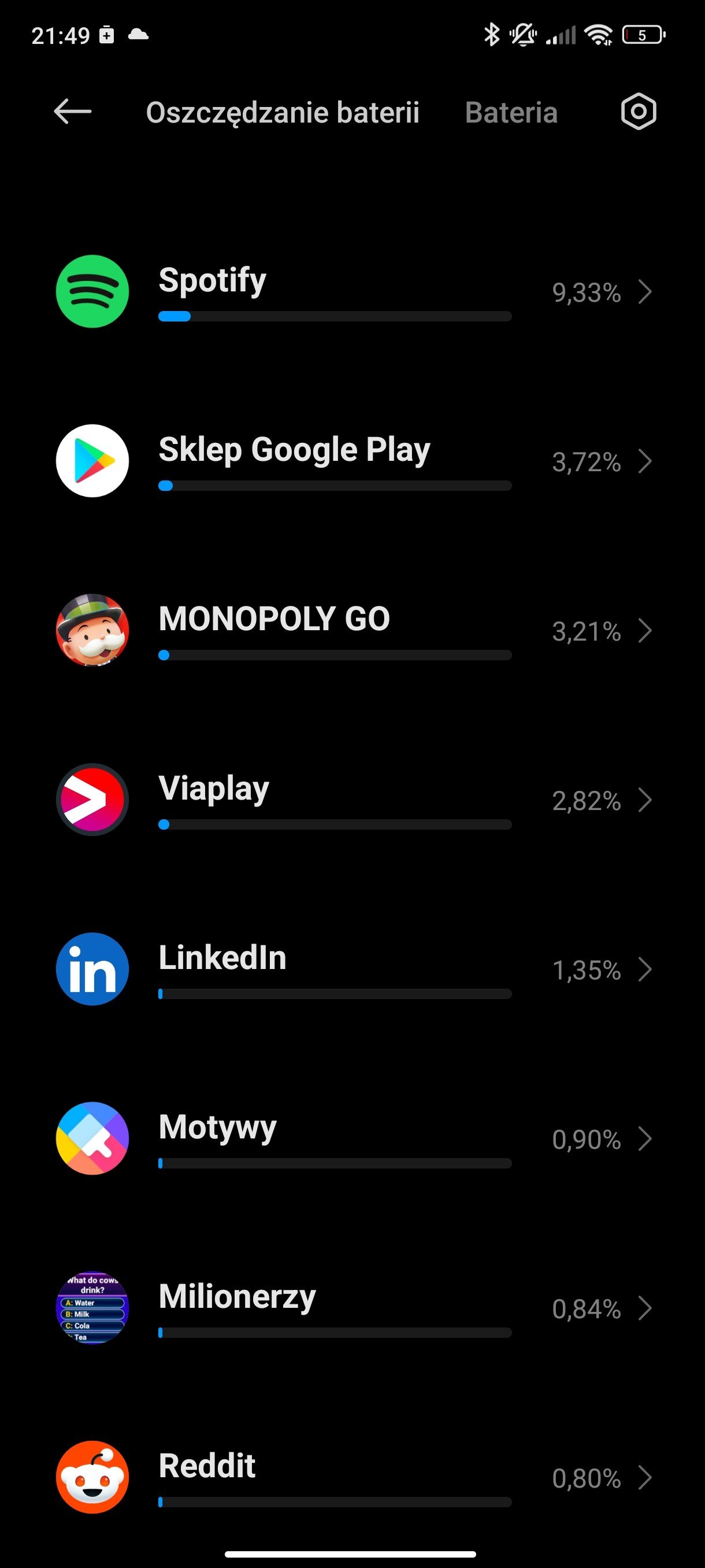705x1568 pixels.
Task: Open LinkedIn battery usage row
Action: pos(353,969)
